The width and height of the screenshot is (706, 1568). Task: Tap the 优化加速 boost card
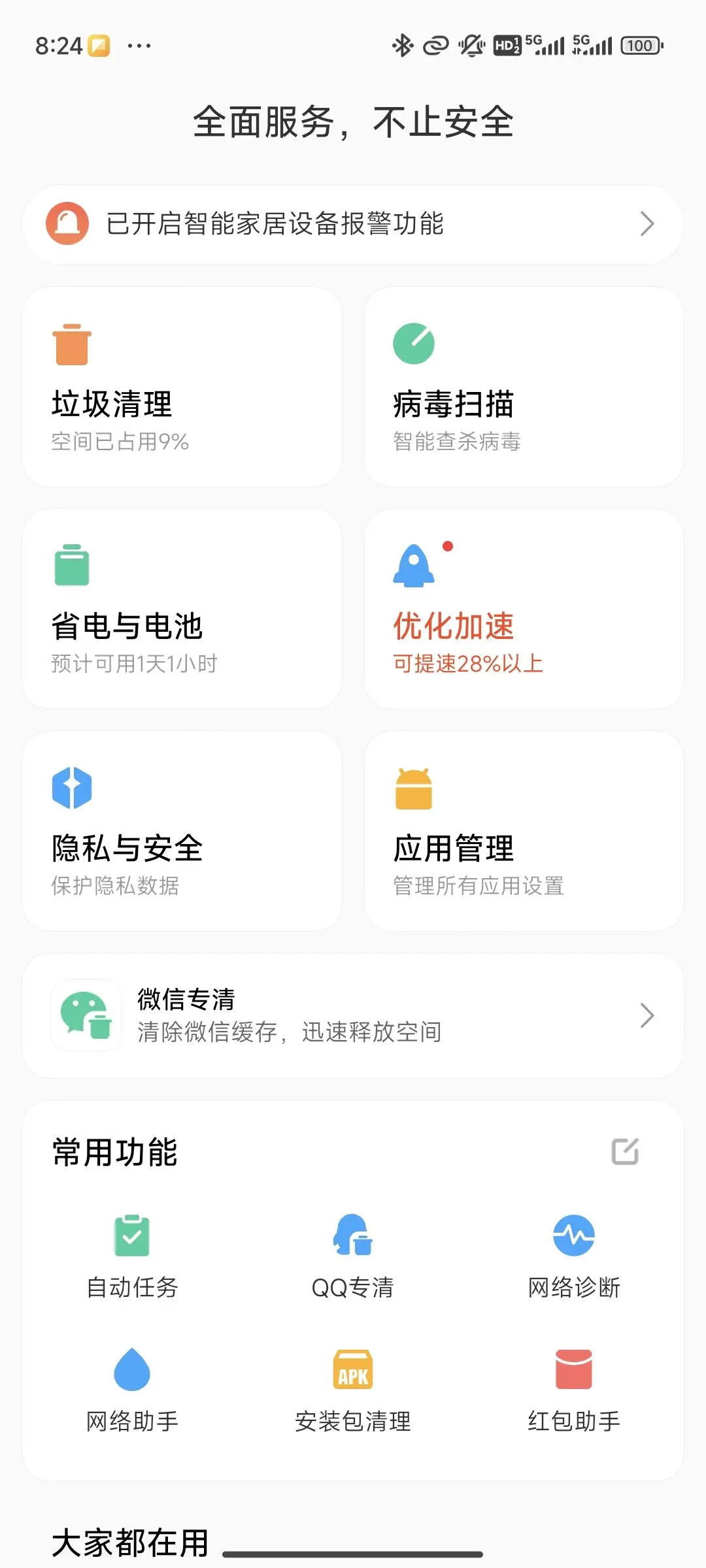524,609
